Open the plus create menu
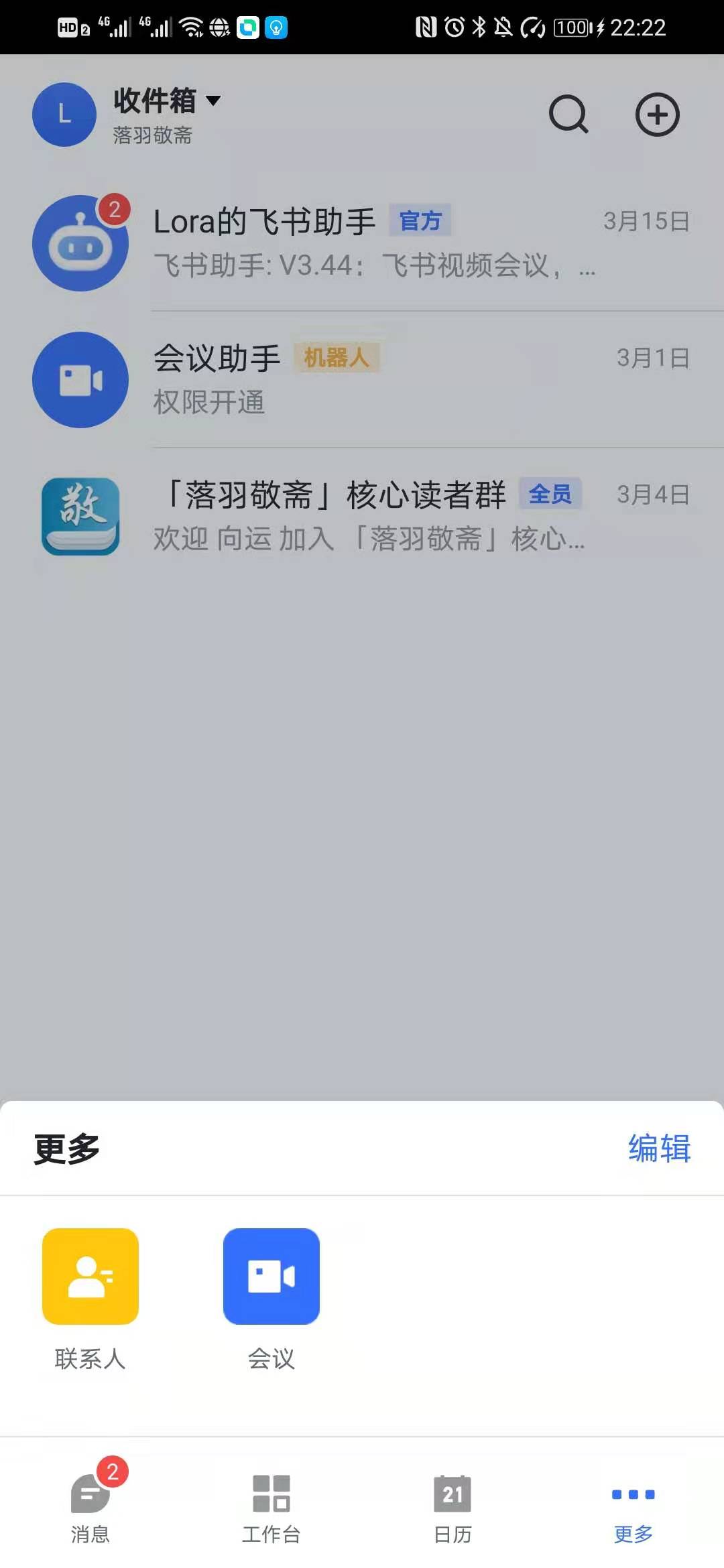 (x=657, y=115)
